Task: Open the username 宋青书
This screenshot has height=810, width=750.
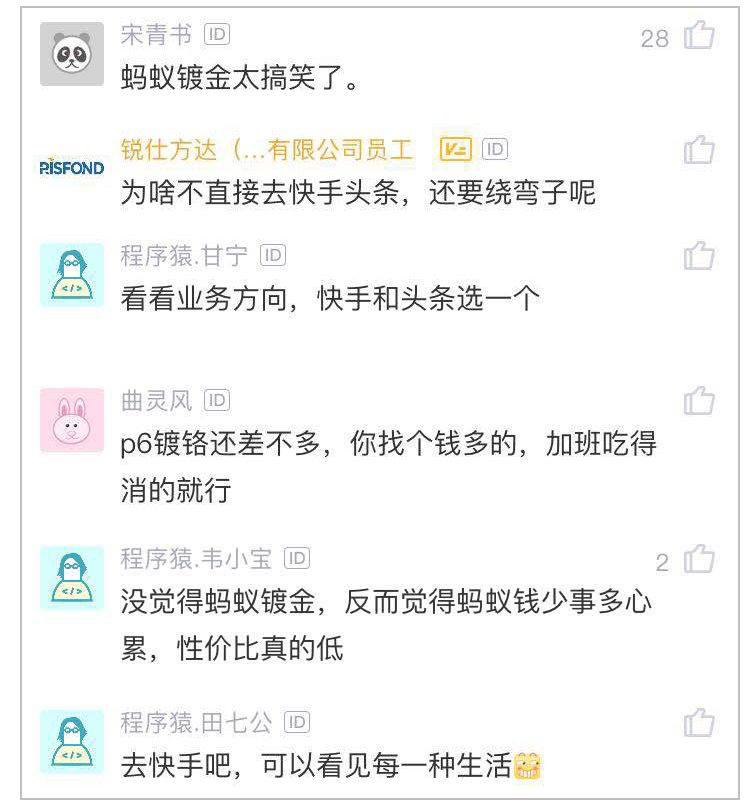Action: tap(155, 36)
